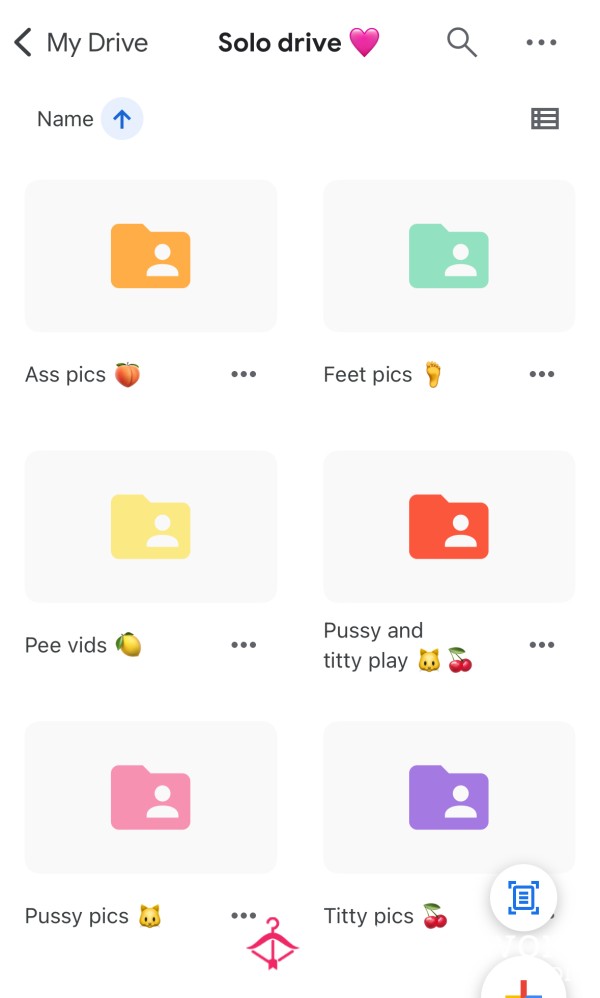The height and width of the screenshot is (998, 600).
Task: Change the Name sort order
Action: 122,119
